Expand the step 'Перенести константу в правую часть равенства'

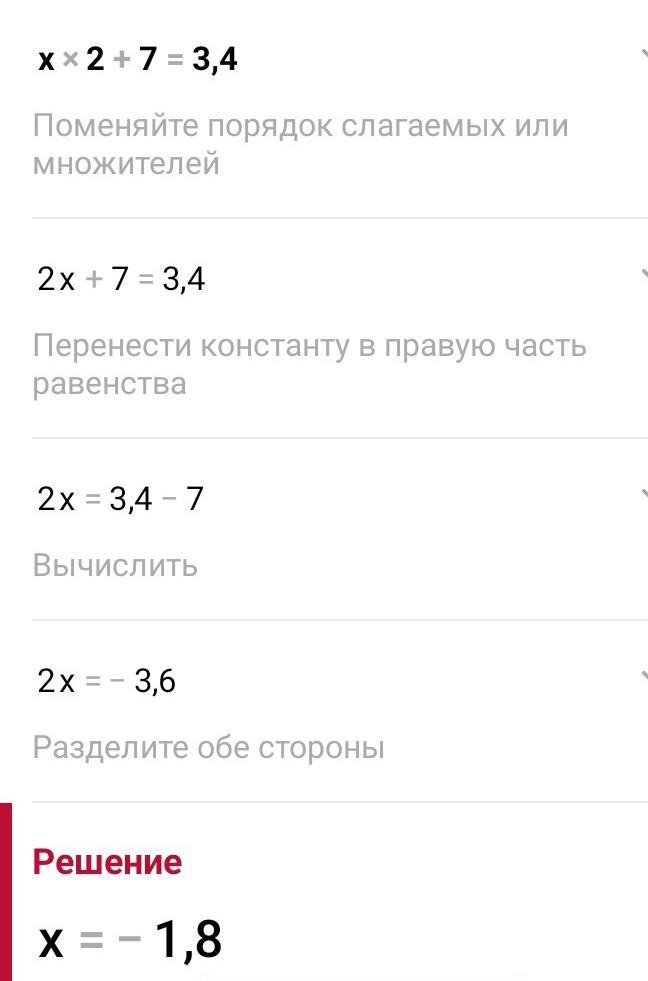click(642, 274)
